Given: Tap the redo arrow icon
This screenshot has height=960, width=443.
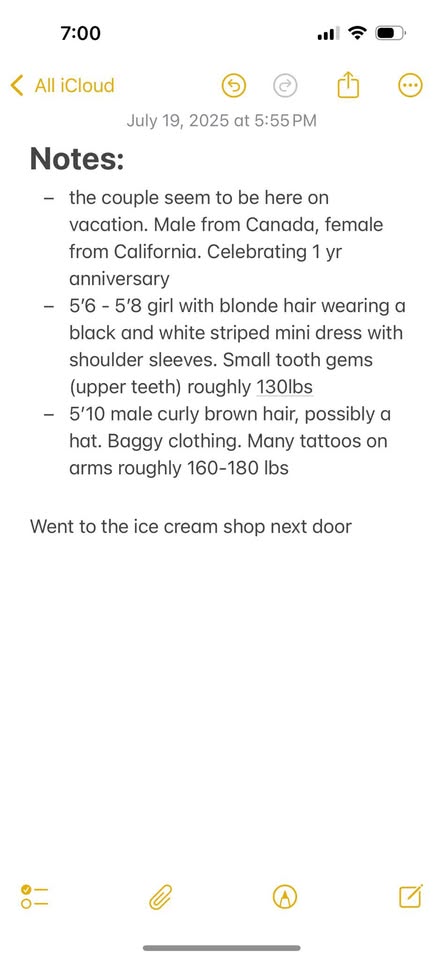Looking at the screenshot, I should pos(285,86).
